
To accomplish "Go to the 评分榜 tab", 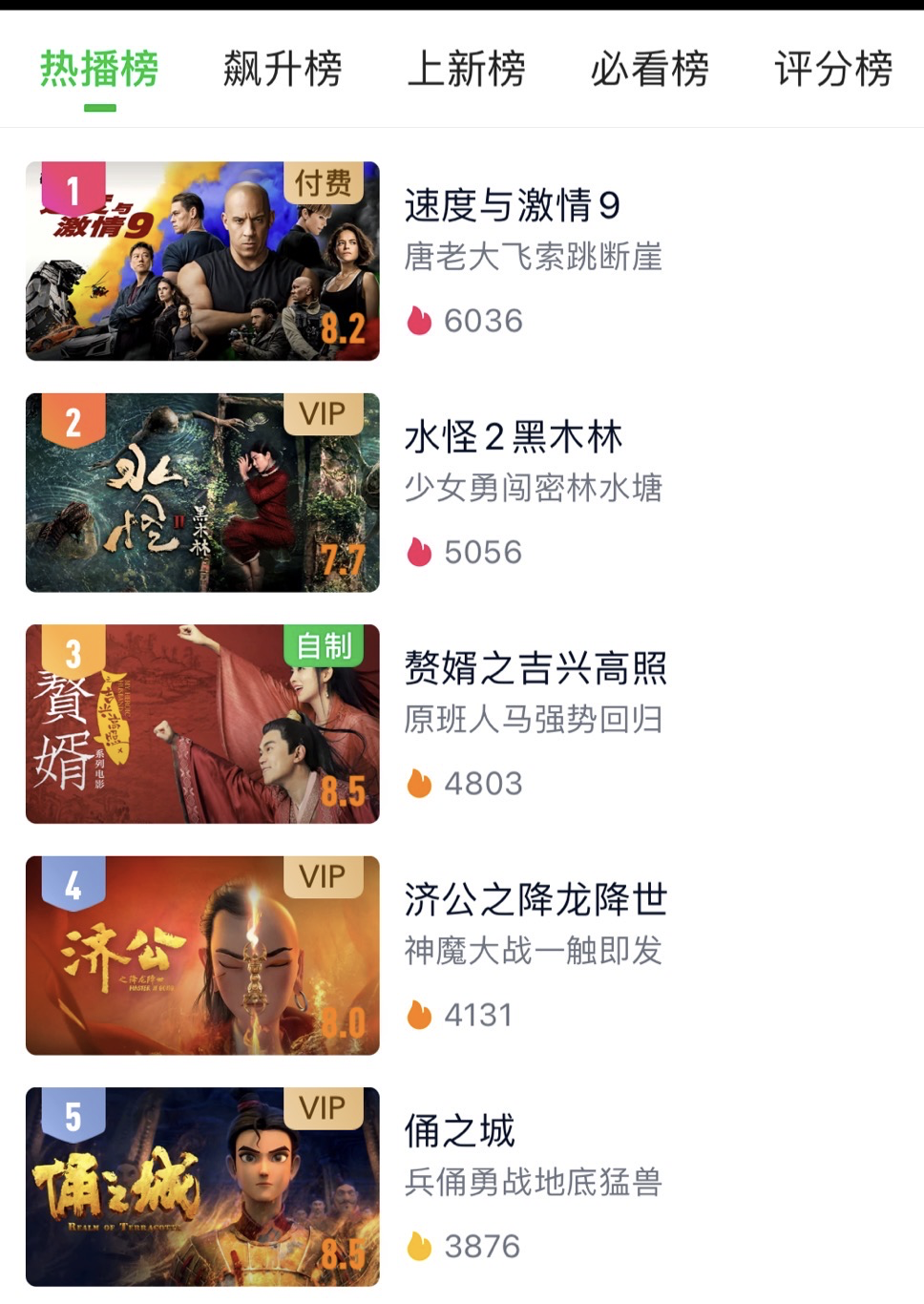I will tap(832, 70).
